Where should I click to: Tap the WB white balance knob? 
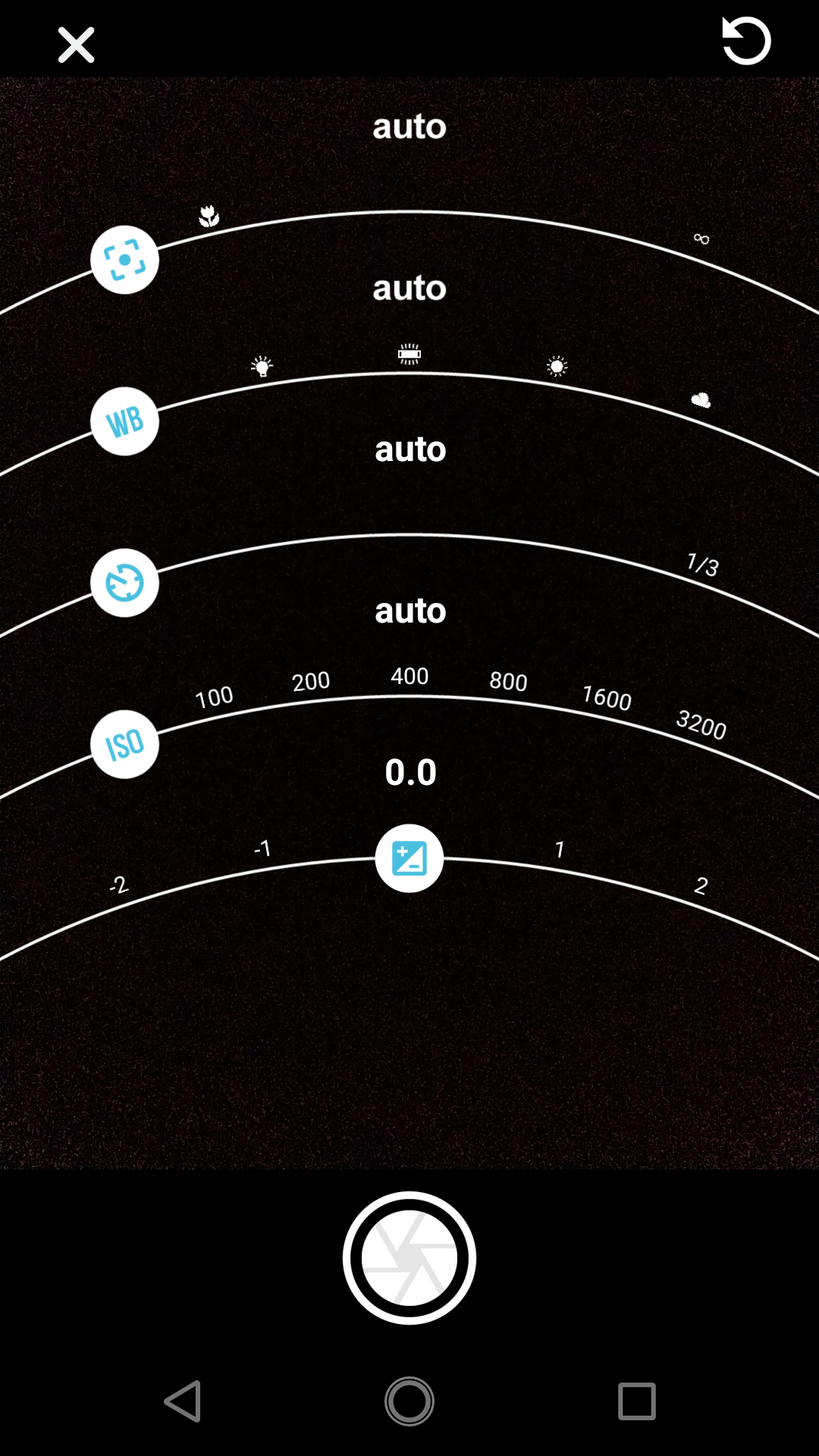pos(124,422)
